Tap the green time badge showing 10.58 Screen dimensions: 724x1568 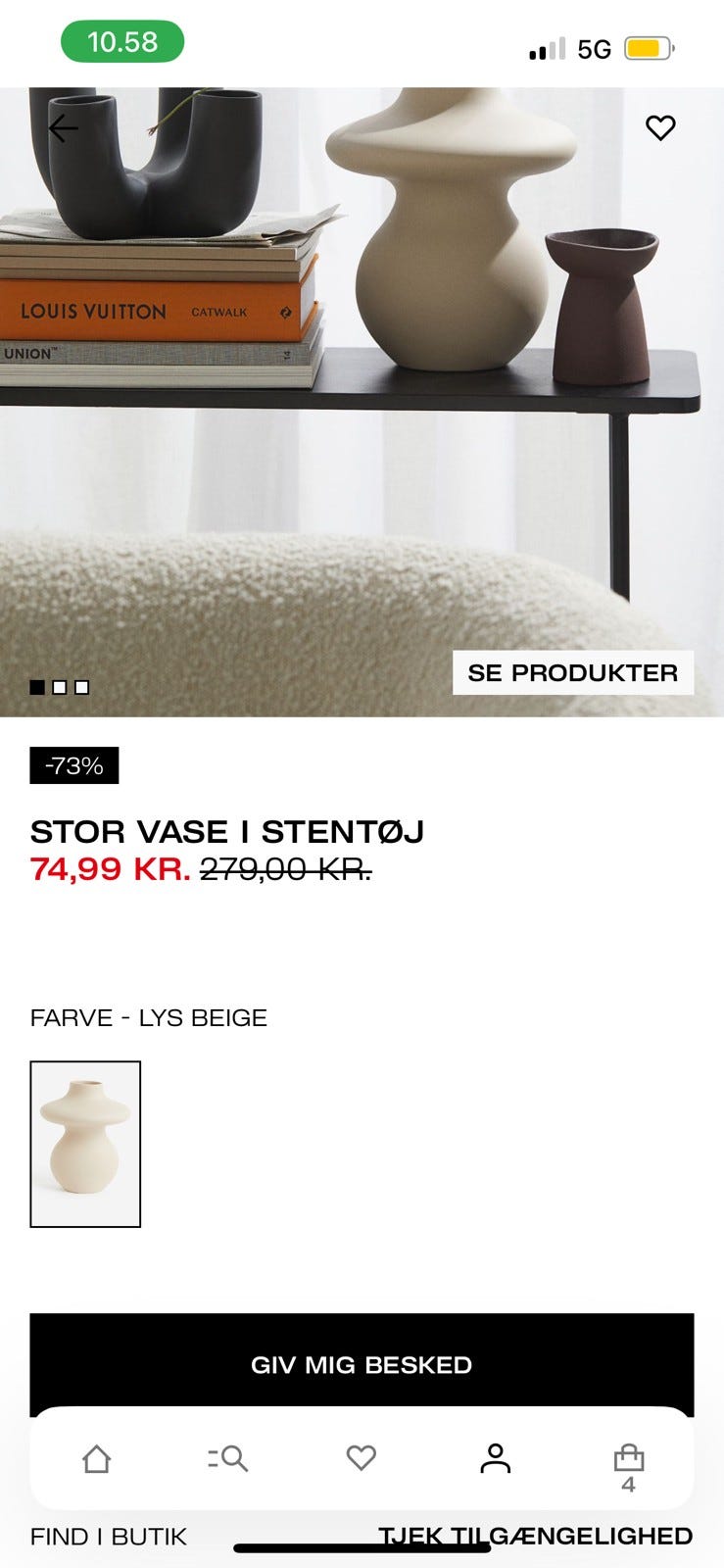coord(120,42)
